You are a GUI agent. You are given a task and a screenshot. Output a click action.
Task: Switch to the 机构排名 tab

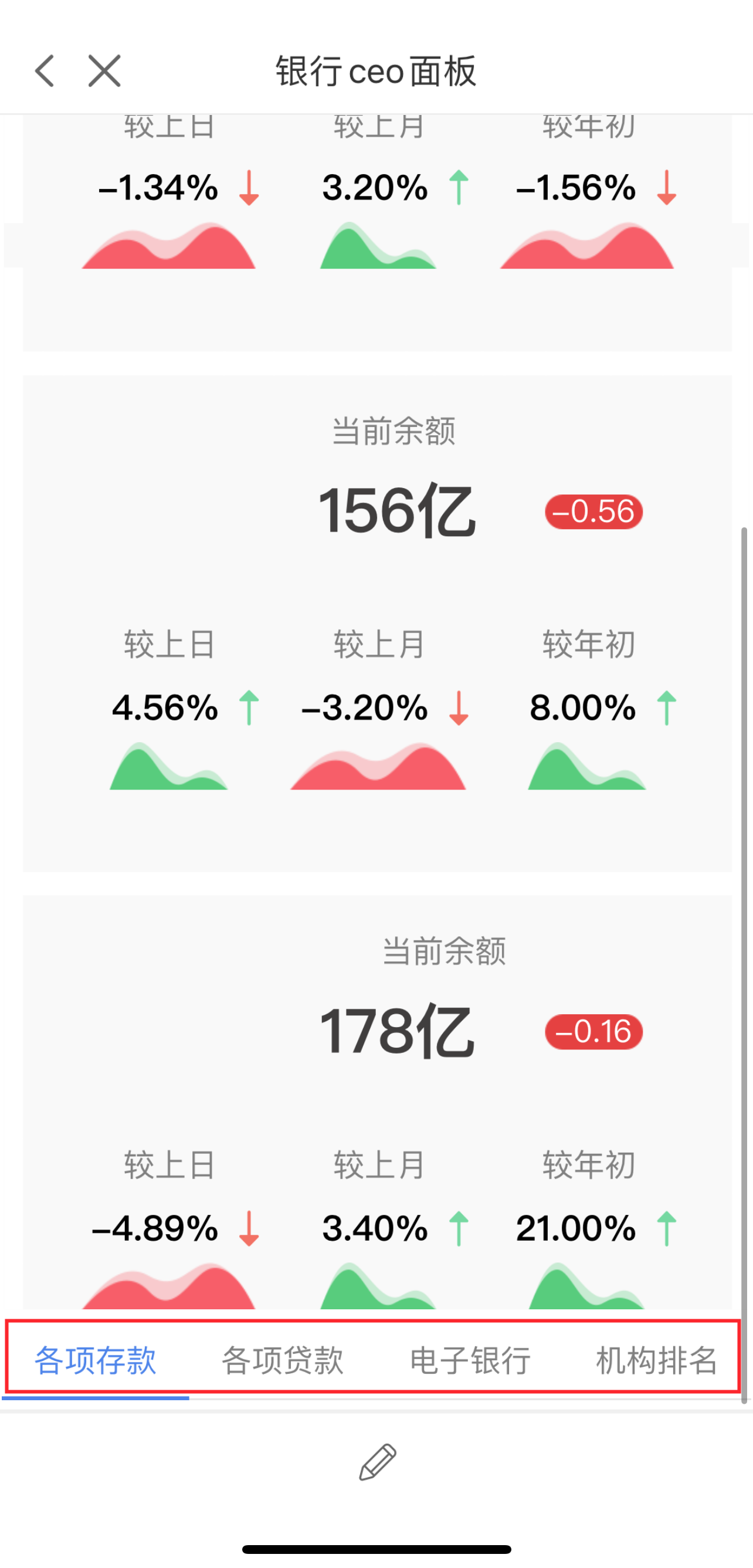pyautogui.click(x=657, y=1360)
